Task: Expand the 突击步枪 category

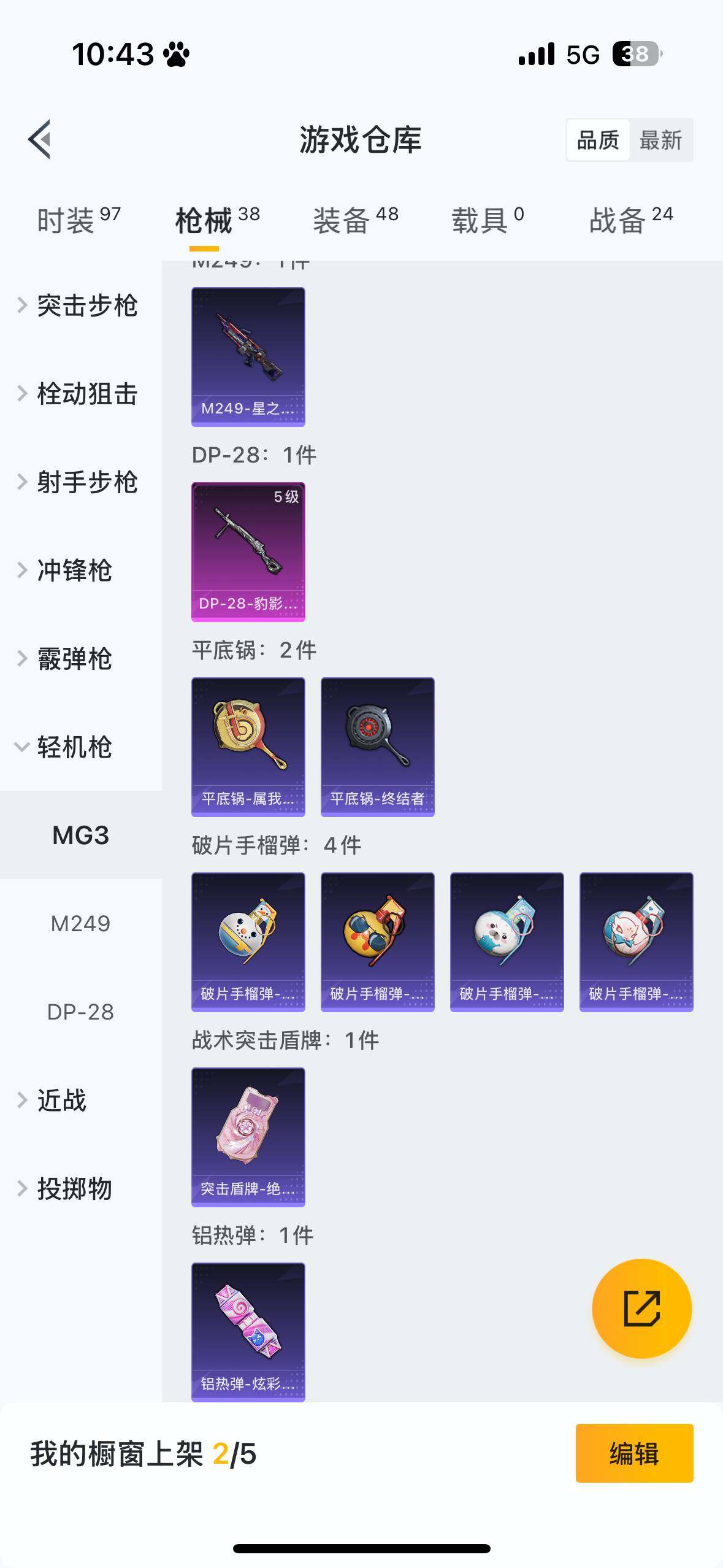Action: click(x=80, y=306)
